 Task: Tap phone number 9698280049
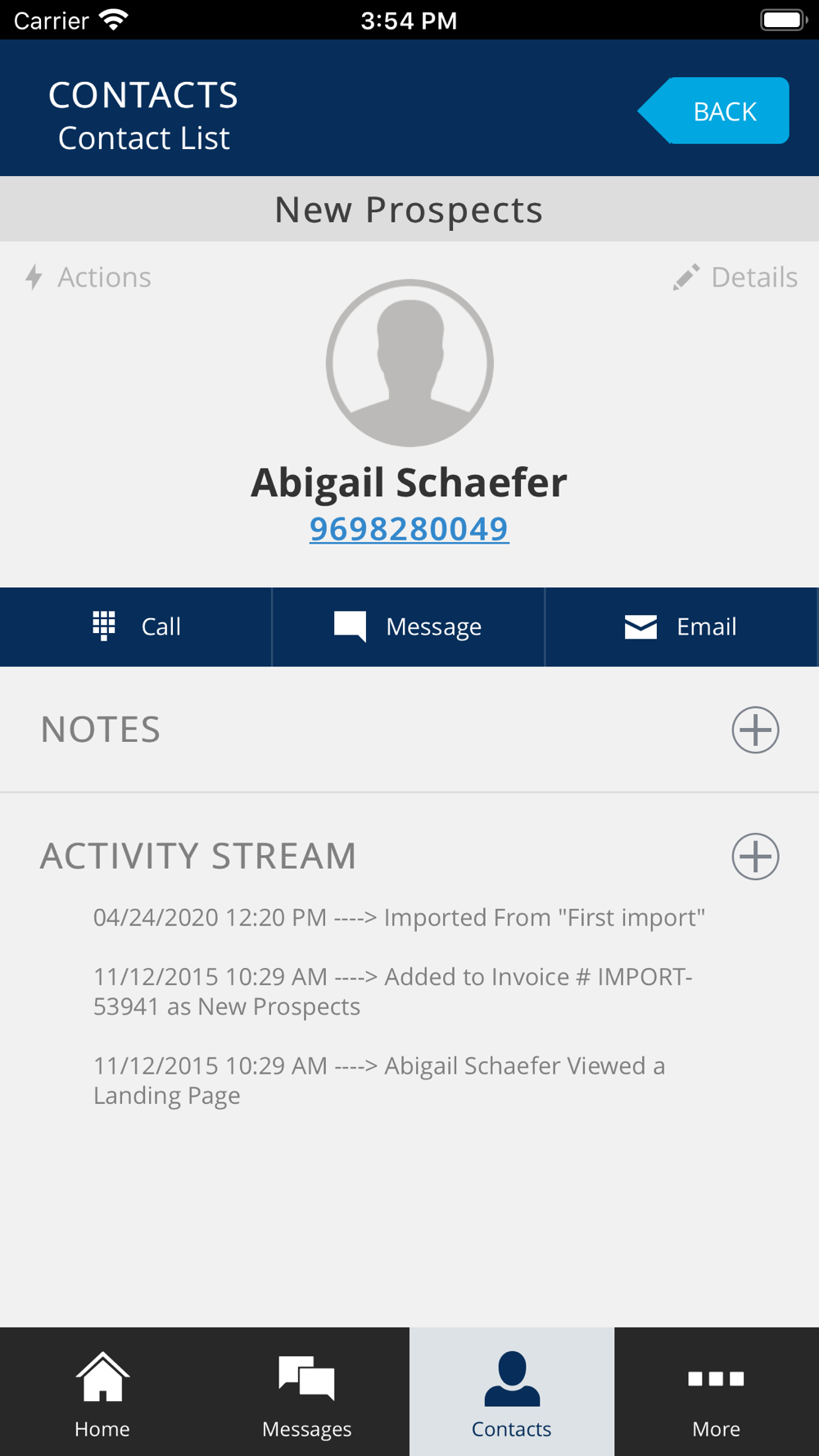tap(409, 529)
